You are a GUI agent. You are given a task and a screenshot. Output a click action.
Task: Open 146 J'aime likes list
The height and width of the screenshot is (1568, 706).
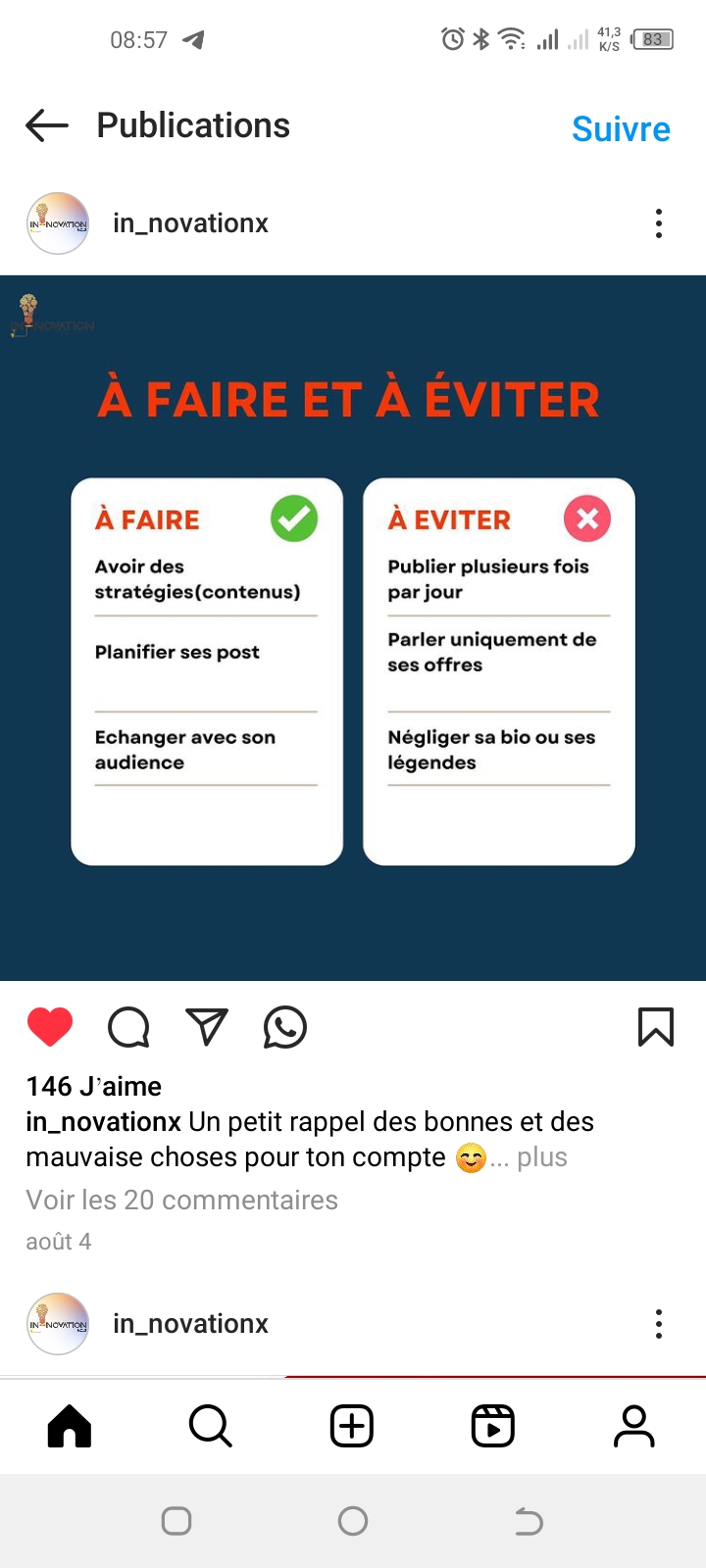point(93,1086)
